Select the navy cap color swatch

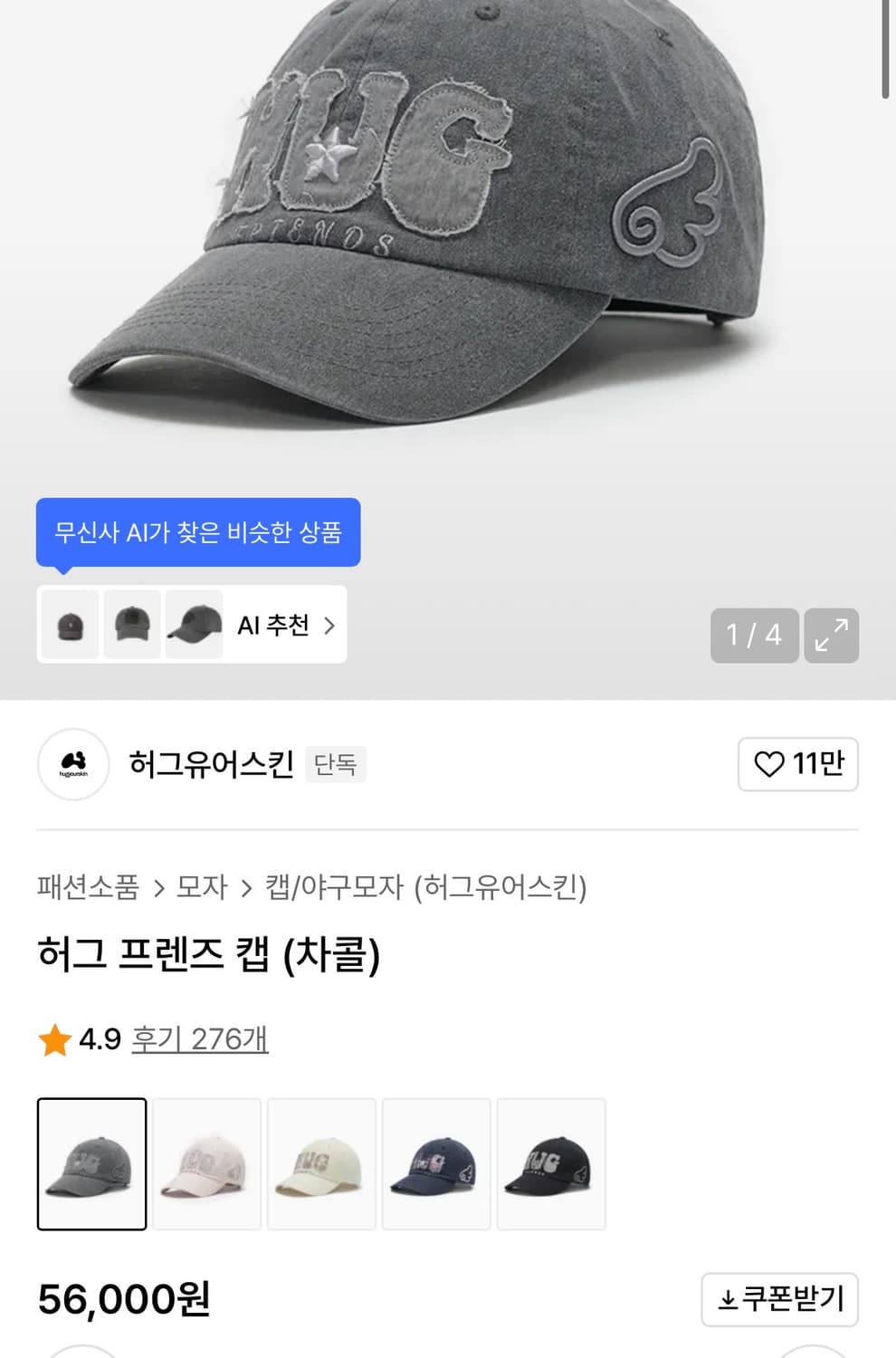(x=437, y=1162)
